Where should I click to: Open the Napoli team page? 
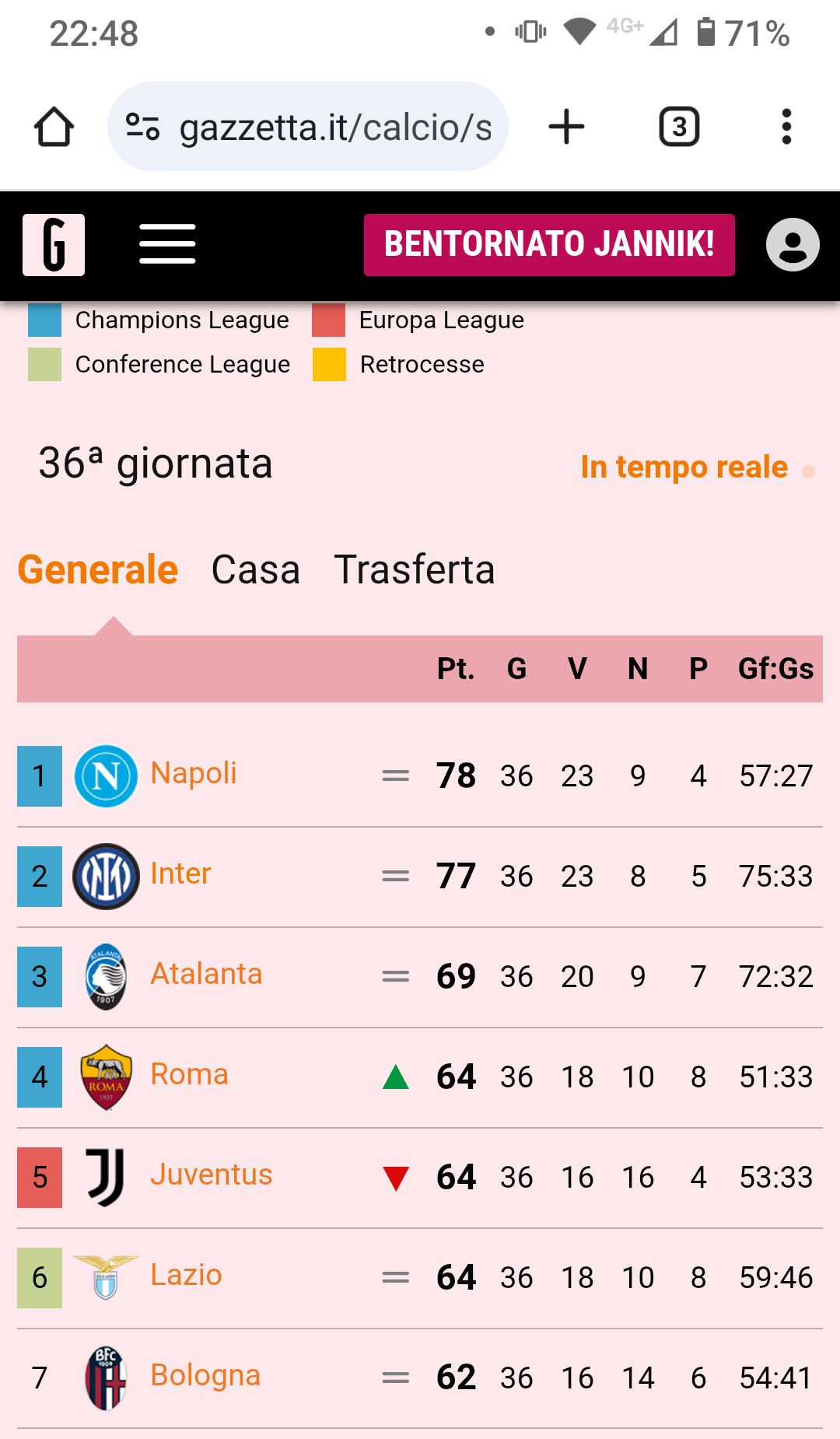193,773
